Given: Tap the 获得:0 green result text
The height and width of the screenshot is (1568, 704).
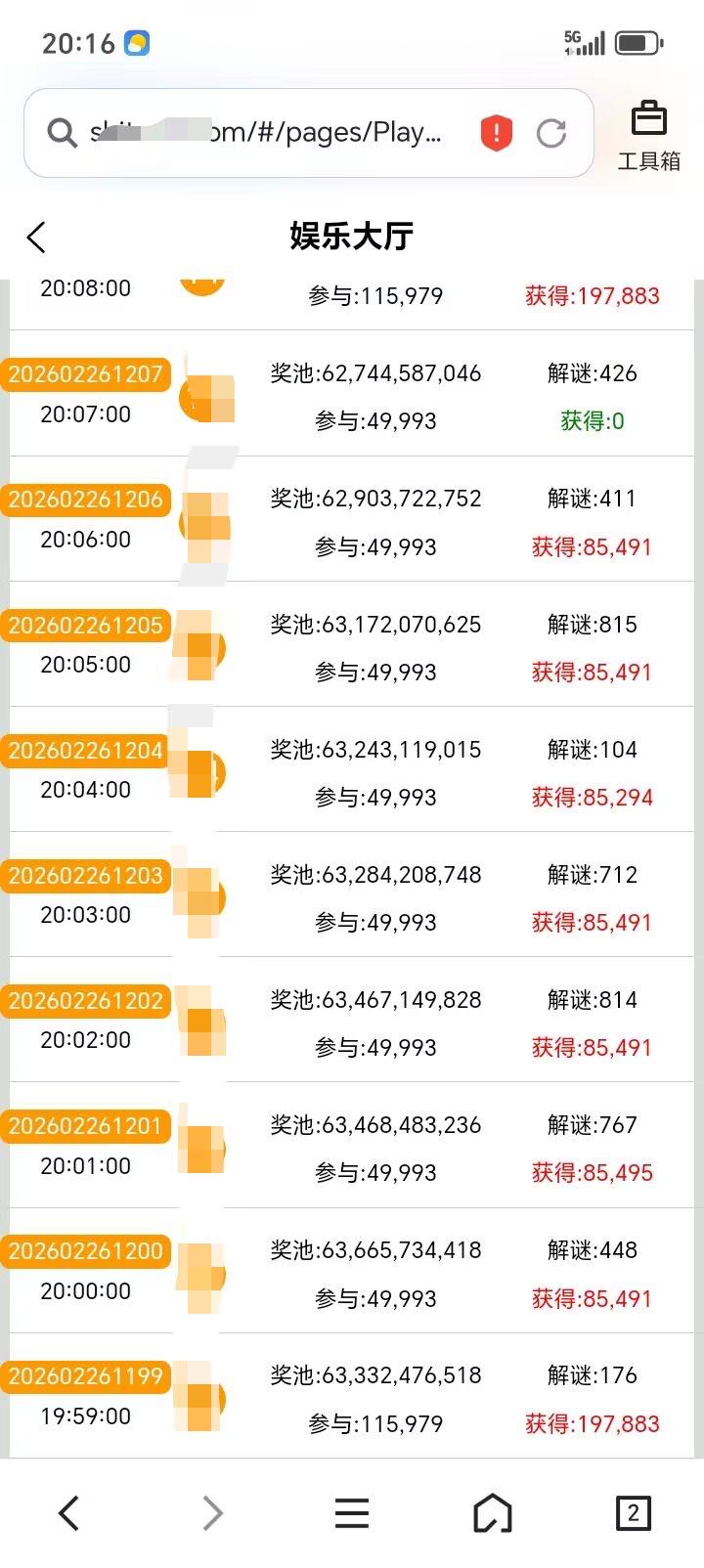Looking at the screenshot, I should pos(592,420).
